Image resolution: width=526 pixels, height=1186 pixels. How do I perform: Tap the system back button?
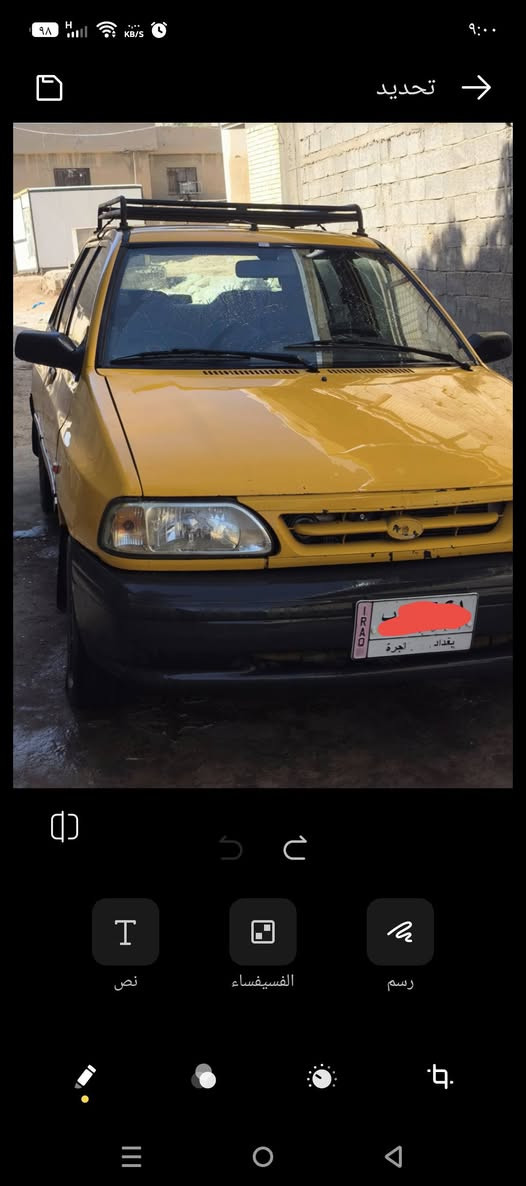tap(394, 1156)
